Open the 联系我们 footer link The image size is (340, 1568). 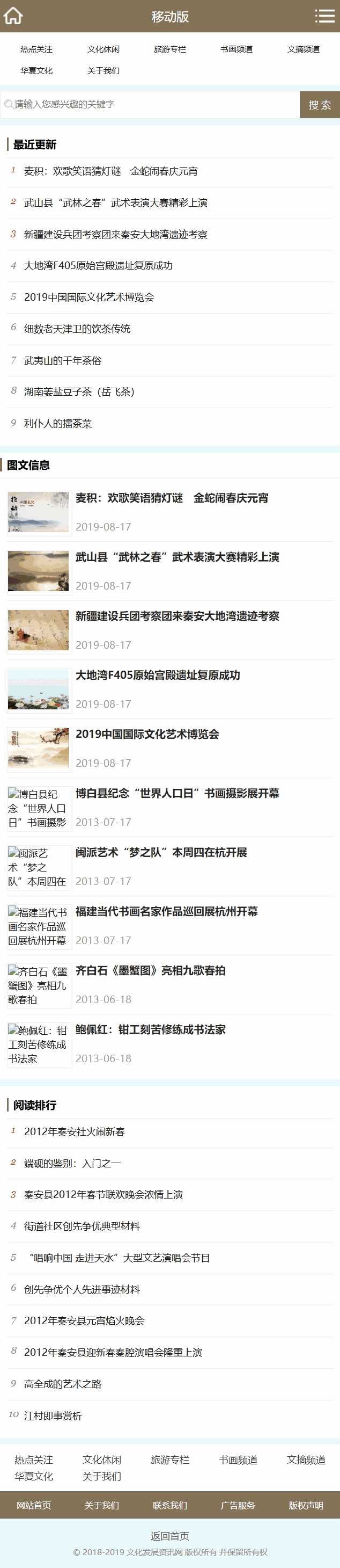pyautogui.click(x=169, y=1505)
